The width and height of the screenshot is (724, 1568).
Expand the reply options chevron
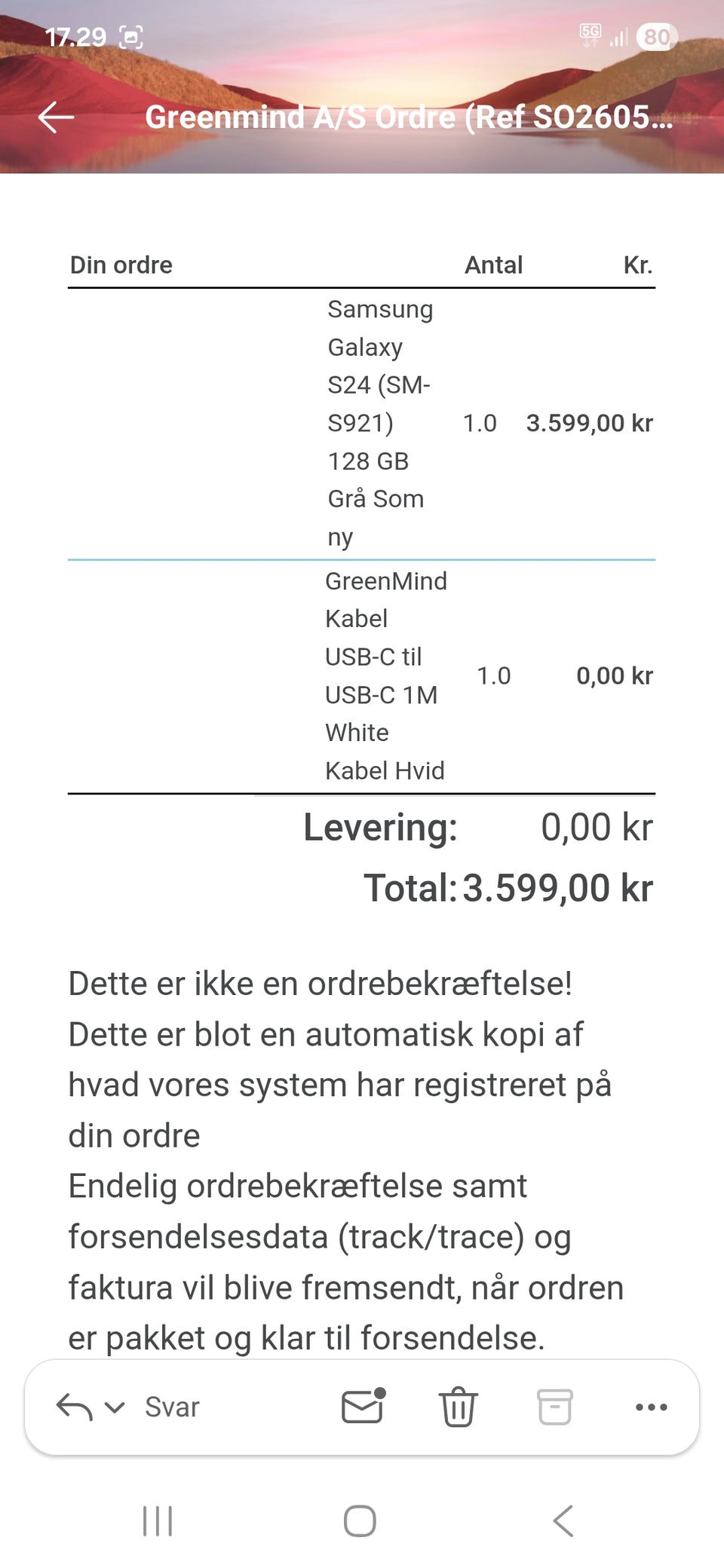pyautogui.click(x=115, y=1407)
